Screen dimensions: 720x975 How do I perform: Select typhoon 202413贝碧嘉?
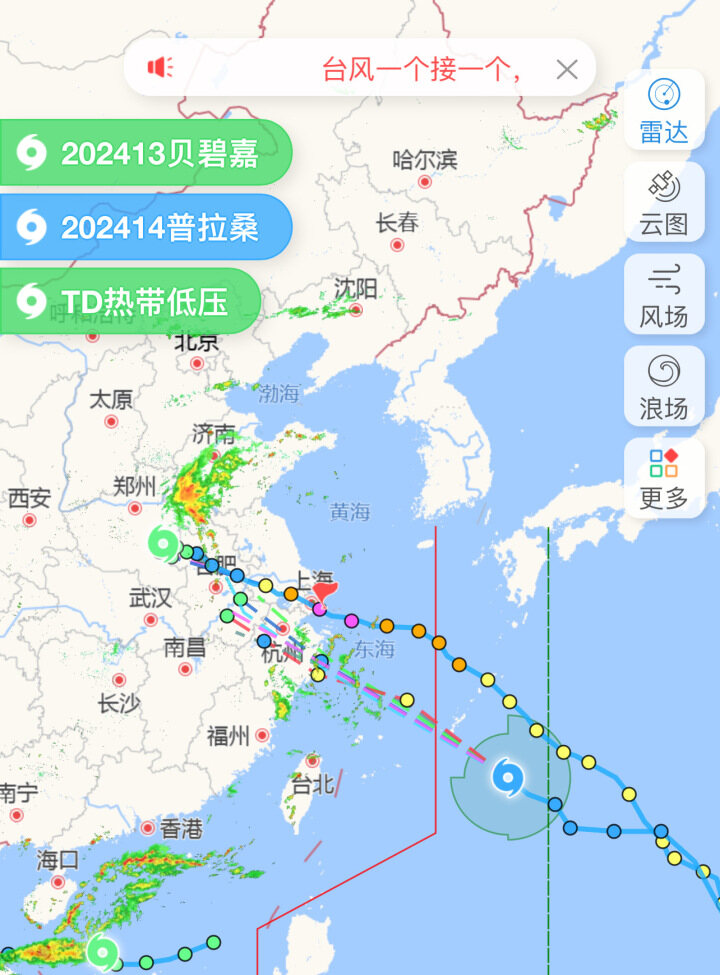pos(145,153)
